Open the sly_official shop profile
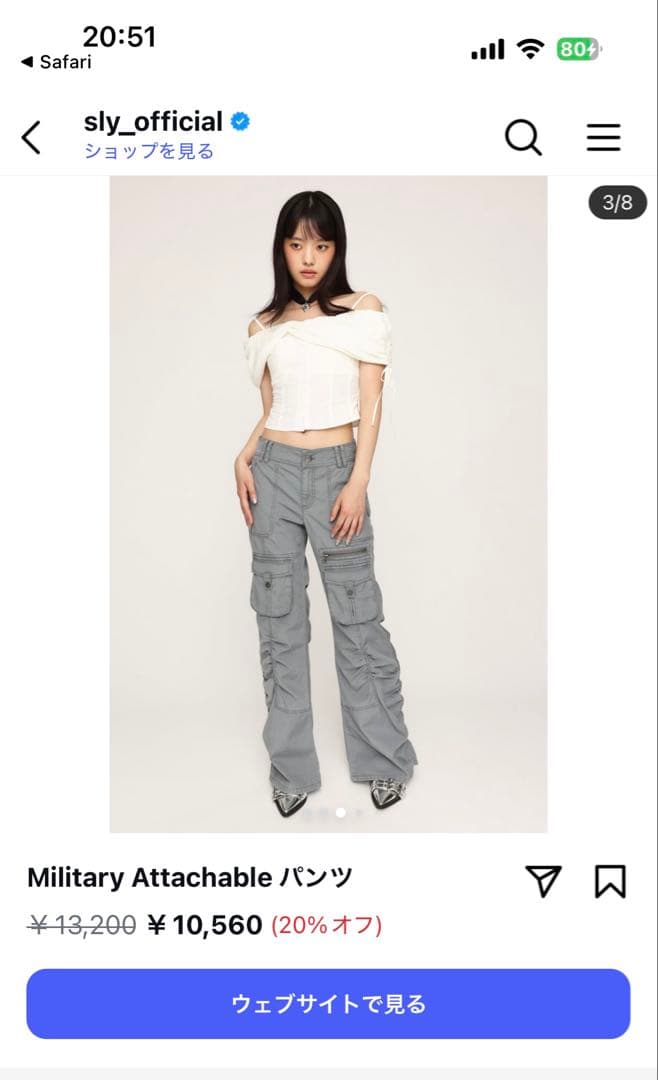 (154, 122)
